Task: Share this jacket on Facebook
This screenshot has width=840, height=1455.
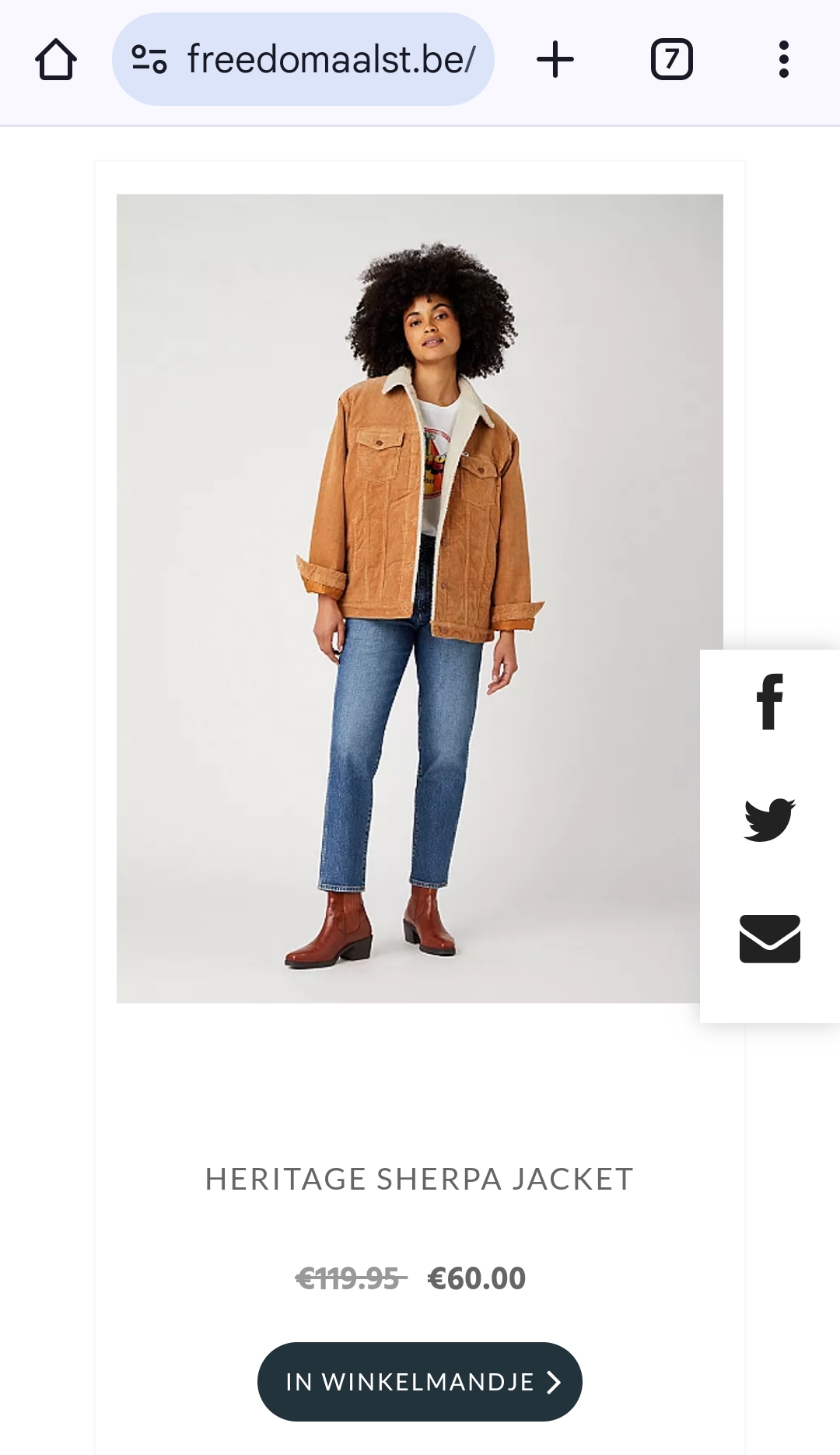Action: [769, 702]
